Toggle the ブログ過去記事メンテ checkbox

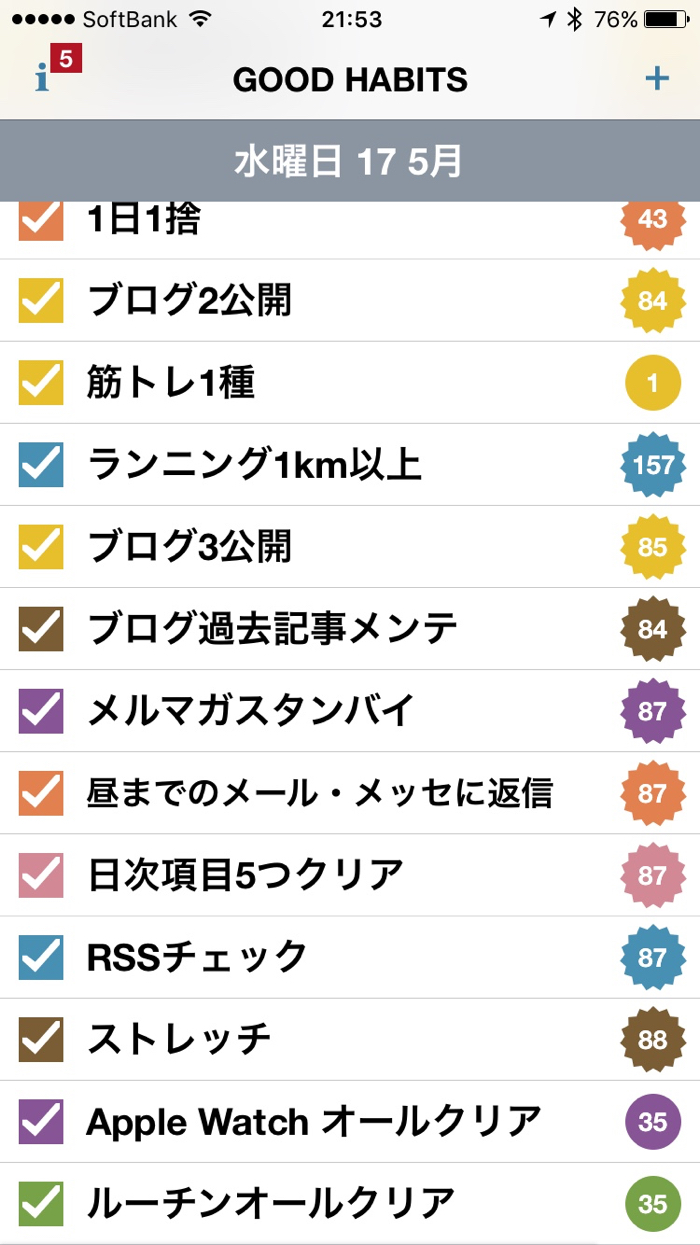tap(41, 628)
